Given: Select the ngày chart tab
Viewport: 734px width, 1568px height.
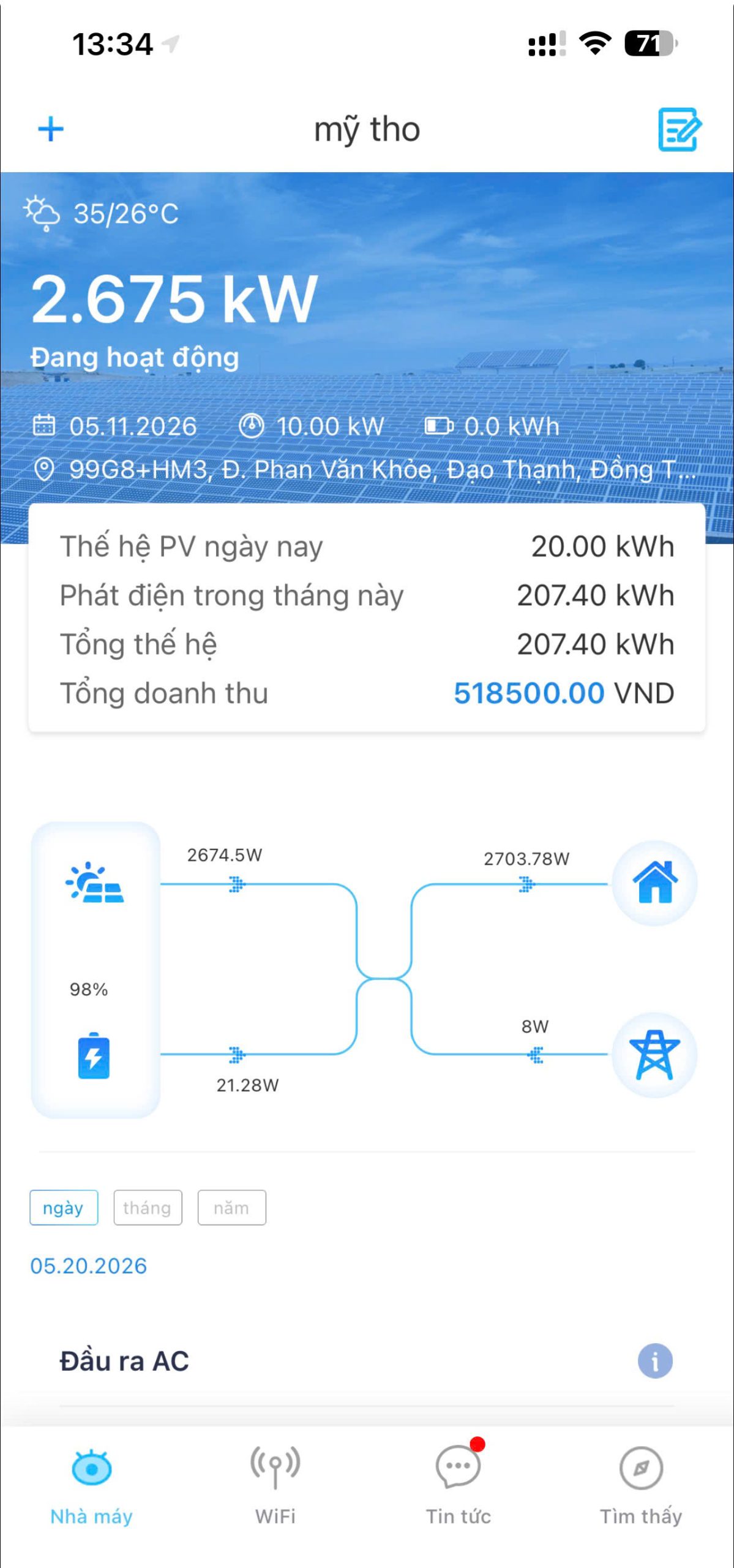Looking at the screenshot, I should click(64, 1207).
